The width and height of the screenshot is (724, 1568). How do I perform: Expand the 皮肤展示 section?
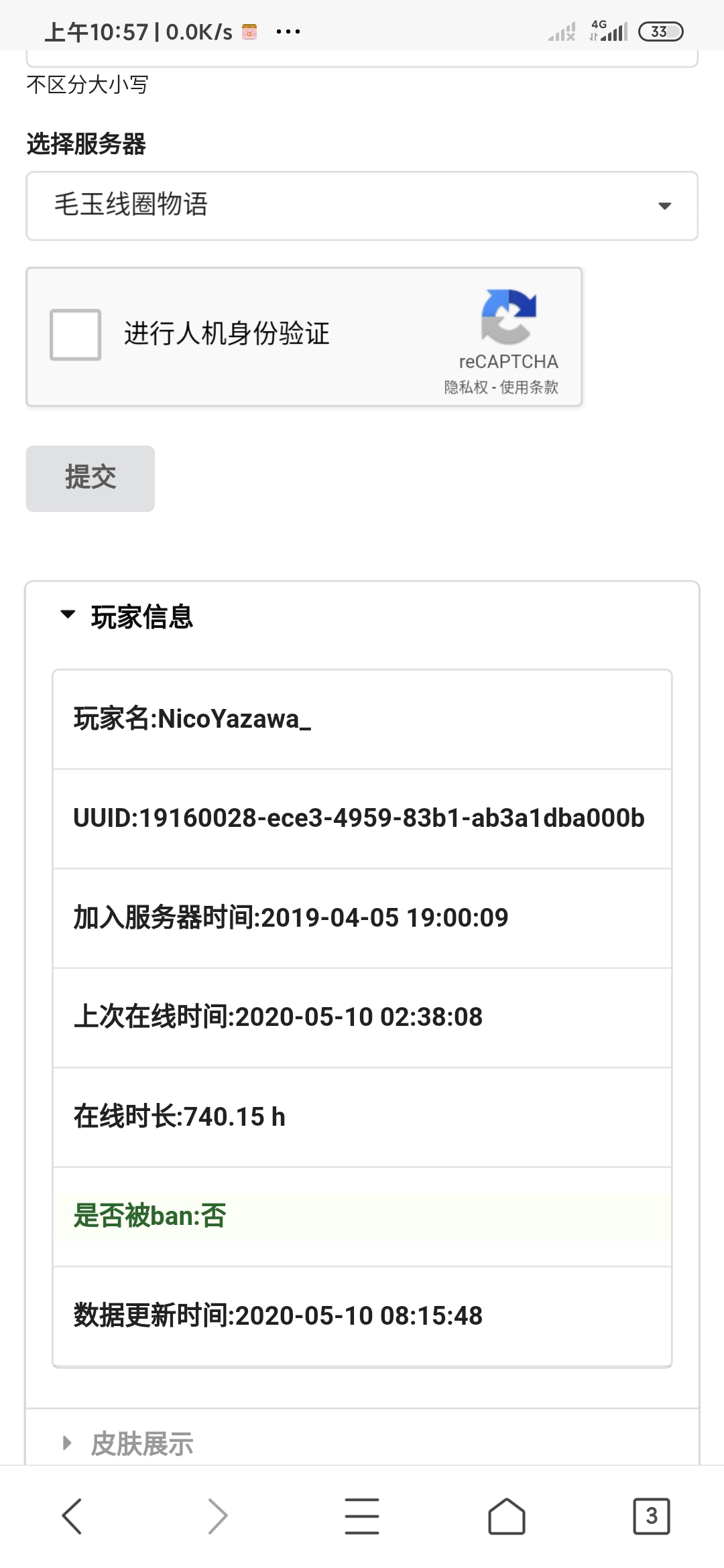coord(127,1443)
